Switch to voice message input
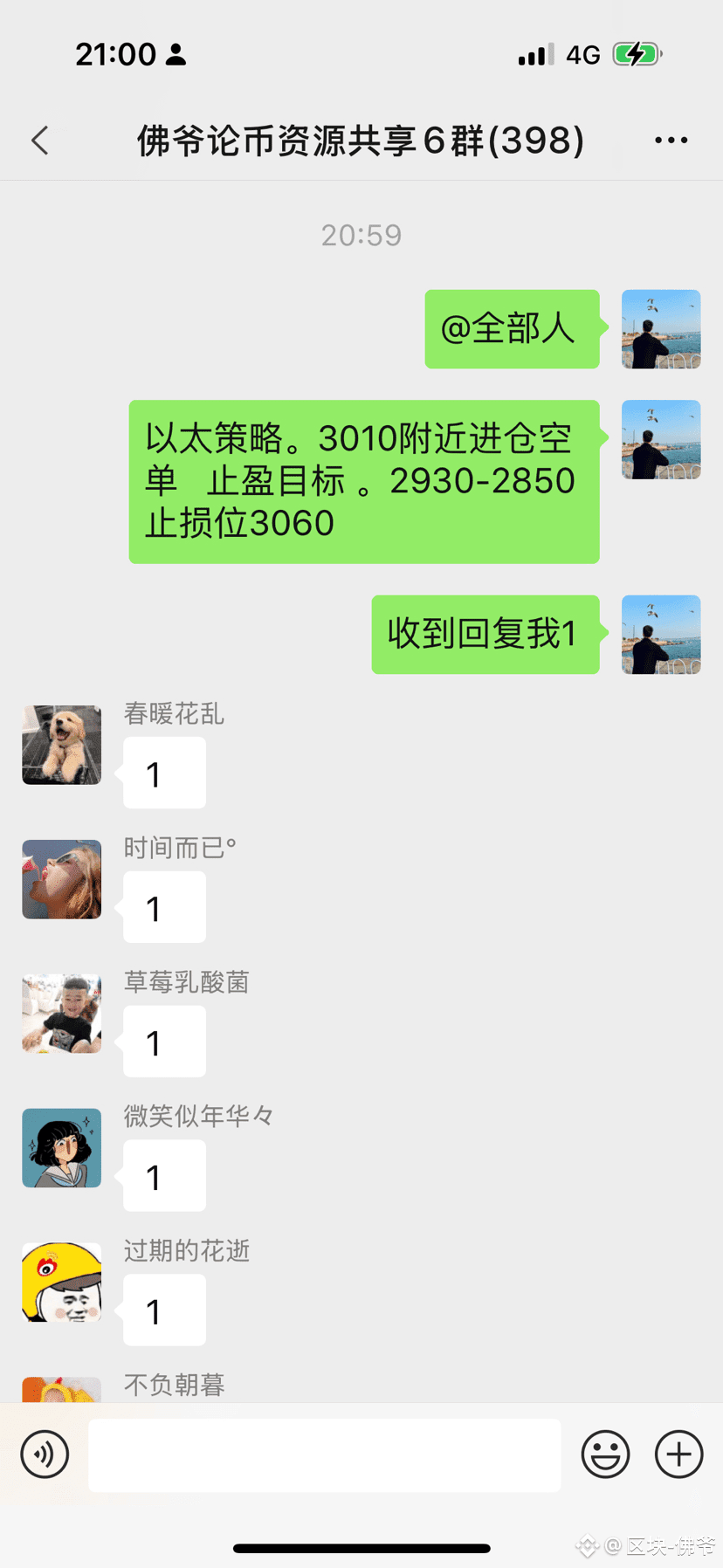The image size is (723, 1568). pos(45,1455)
